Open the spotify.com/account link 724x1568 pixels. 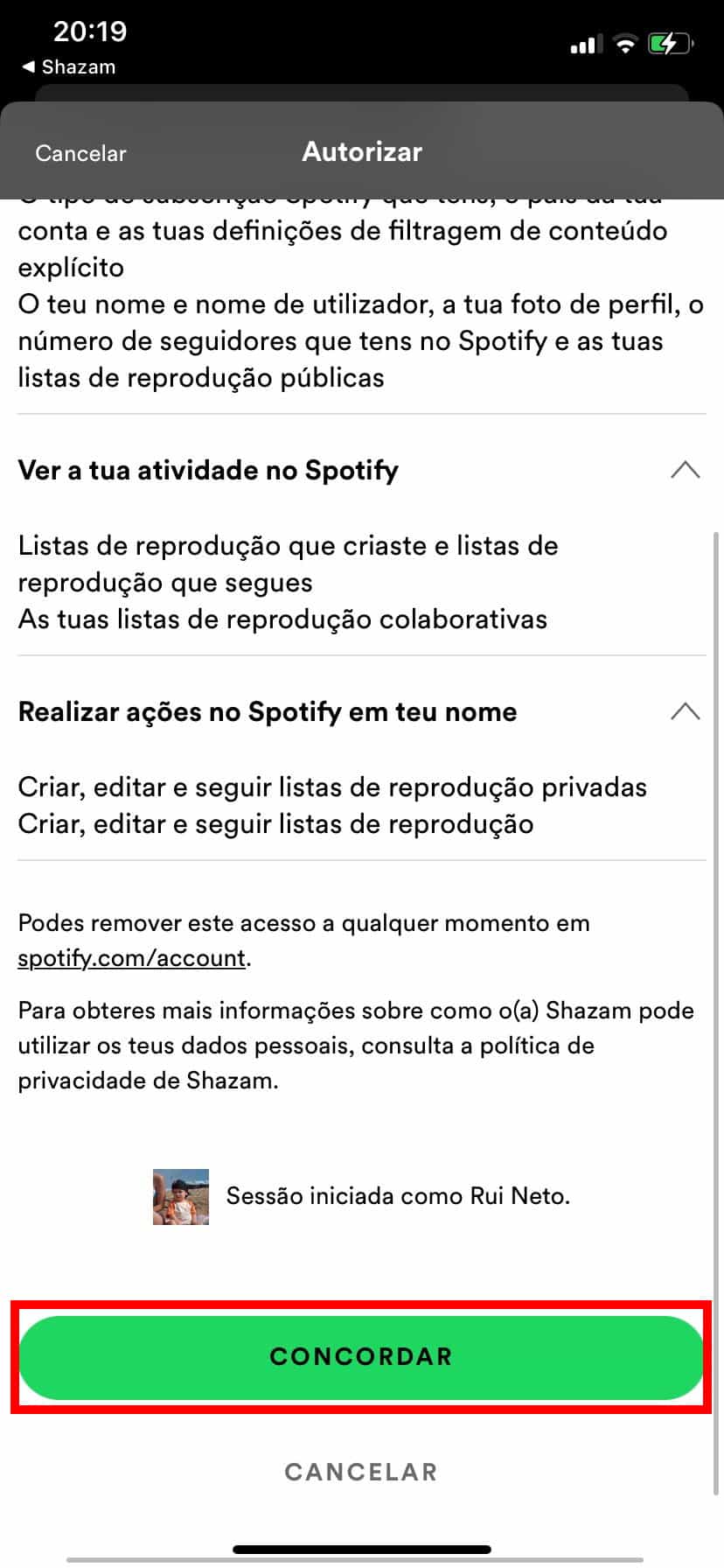click(132, 957)
